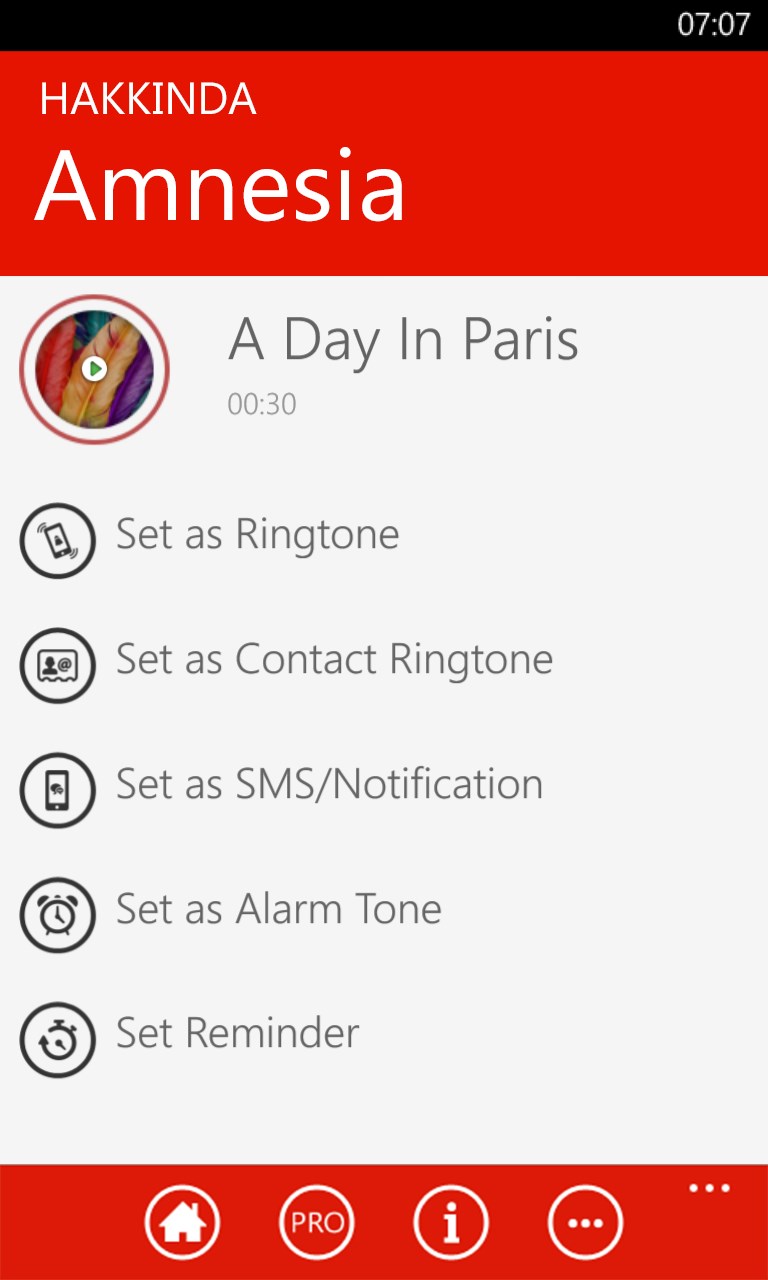Choose Set as Alarm Tone

coord(278,910)
